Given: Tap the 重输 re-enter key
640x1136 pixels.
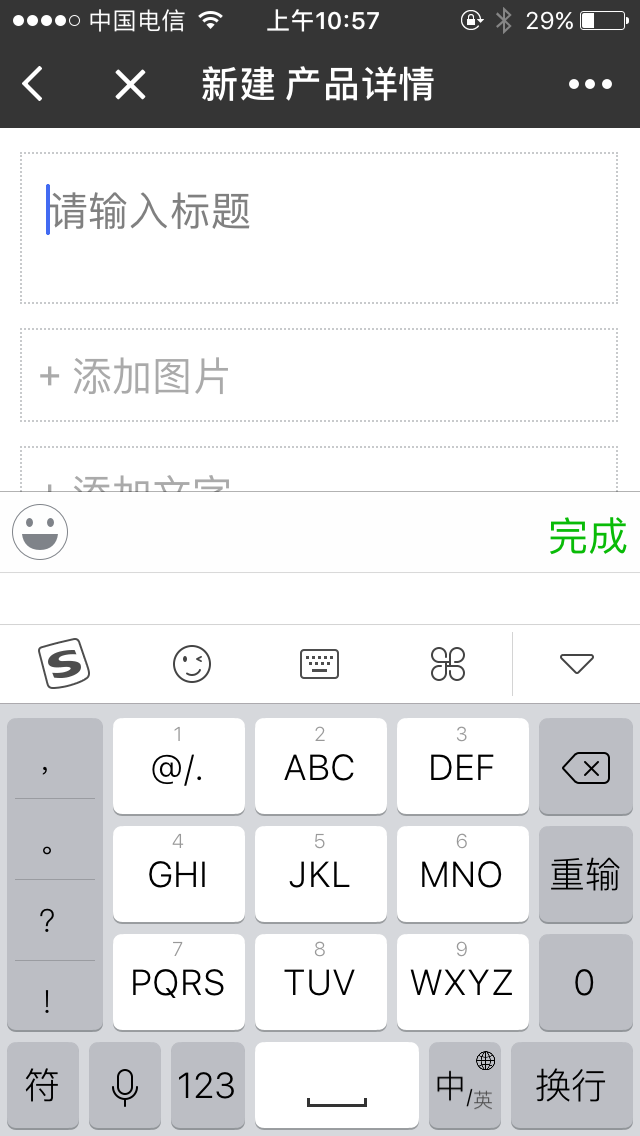Looking at the screenshot, I should coord(585,875).
